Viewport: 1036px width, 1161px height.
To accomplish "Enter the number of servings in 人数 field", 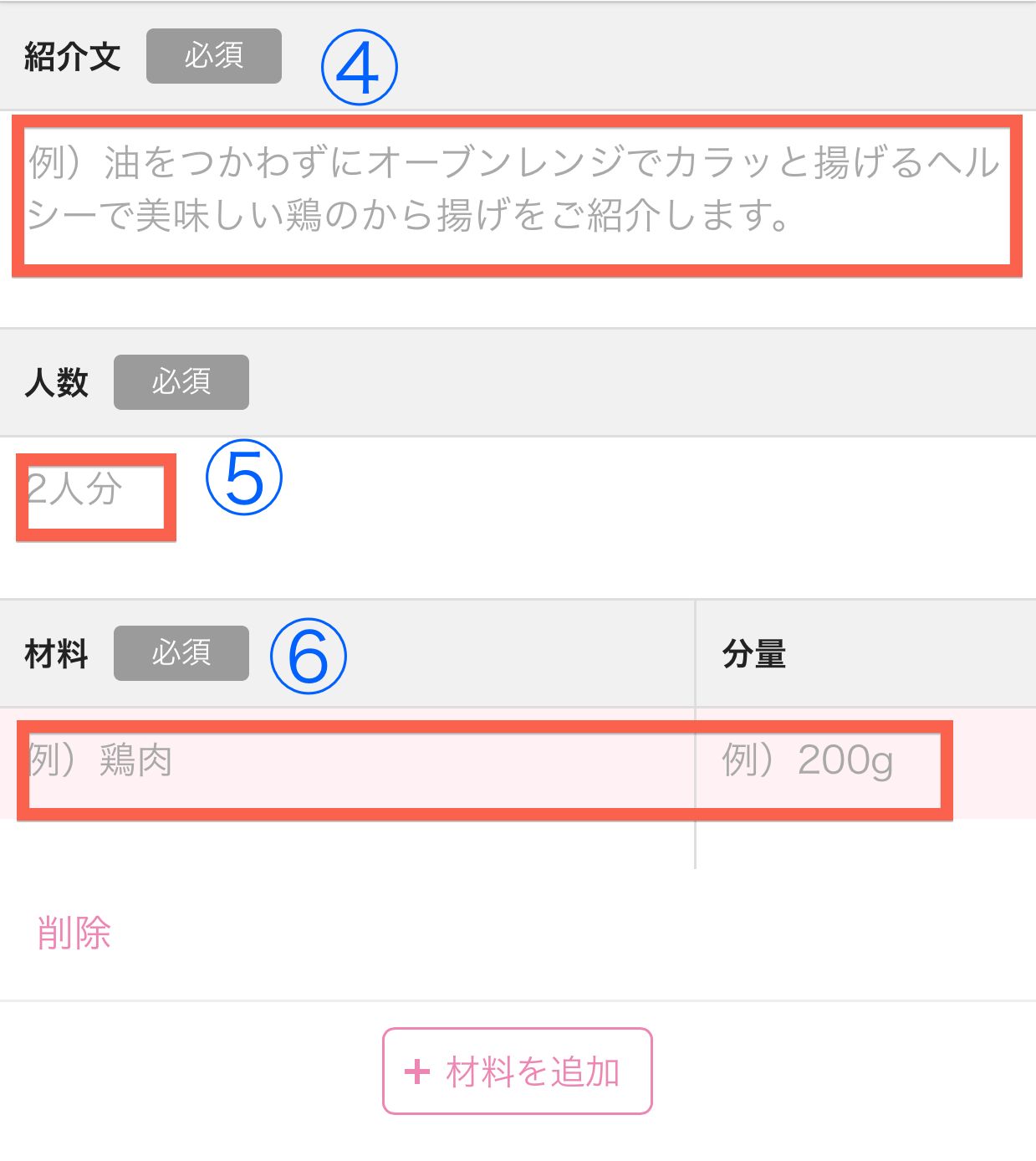I will click(96, 498).
